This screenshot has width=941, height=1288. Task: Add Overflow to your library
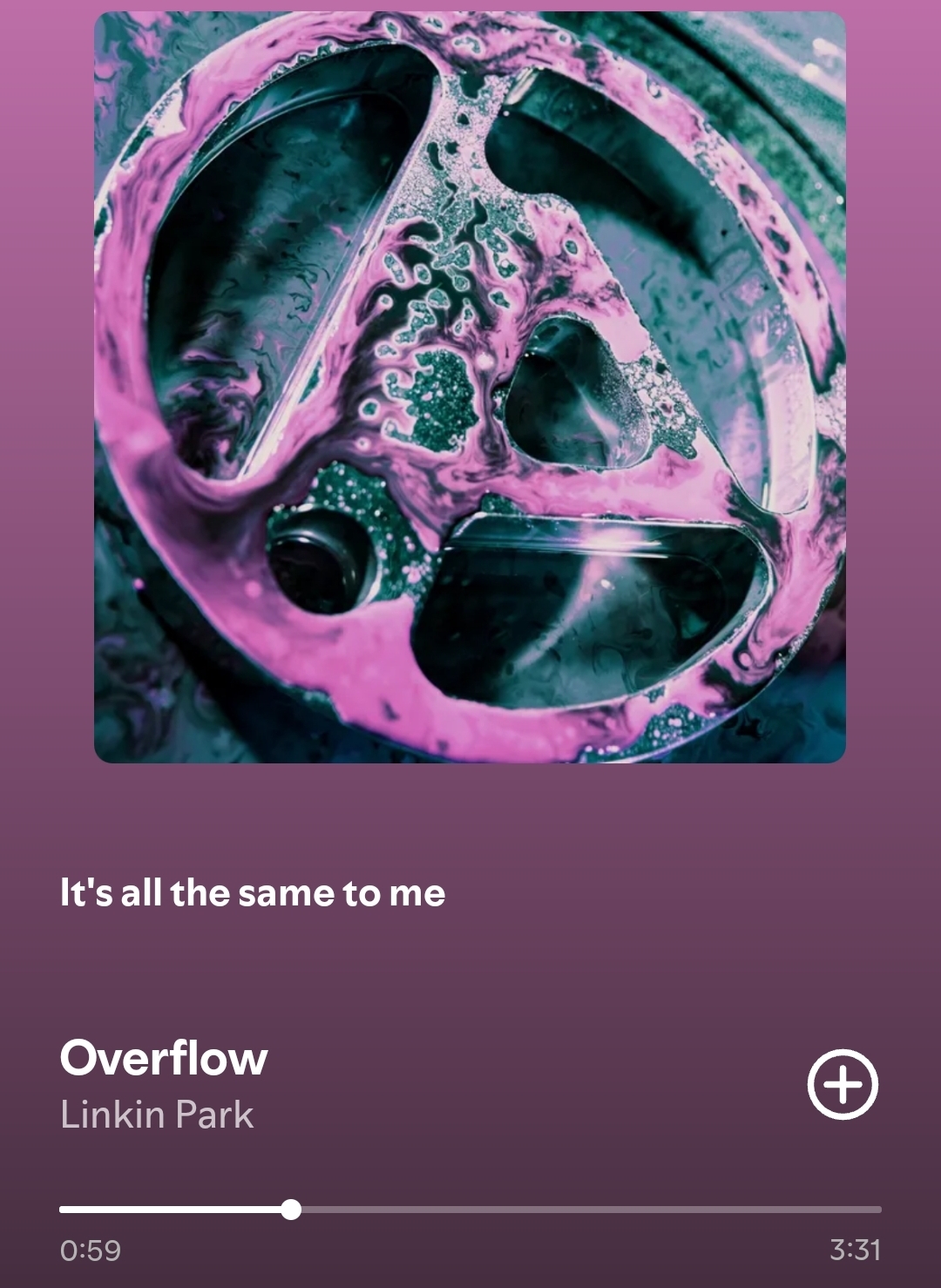point(842,1084)
